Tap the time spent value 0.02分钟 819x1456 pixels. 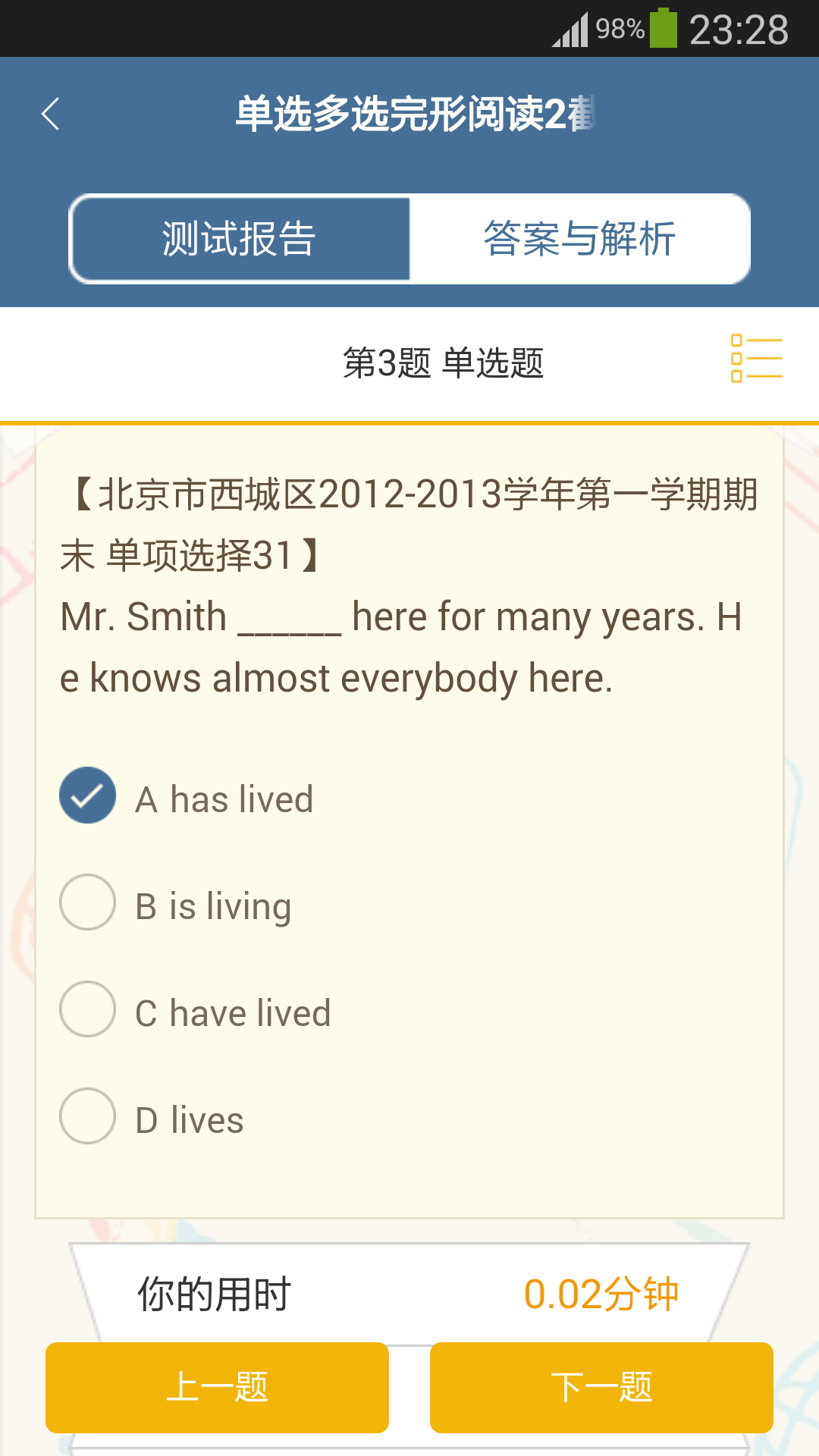tap(604, 1294)
